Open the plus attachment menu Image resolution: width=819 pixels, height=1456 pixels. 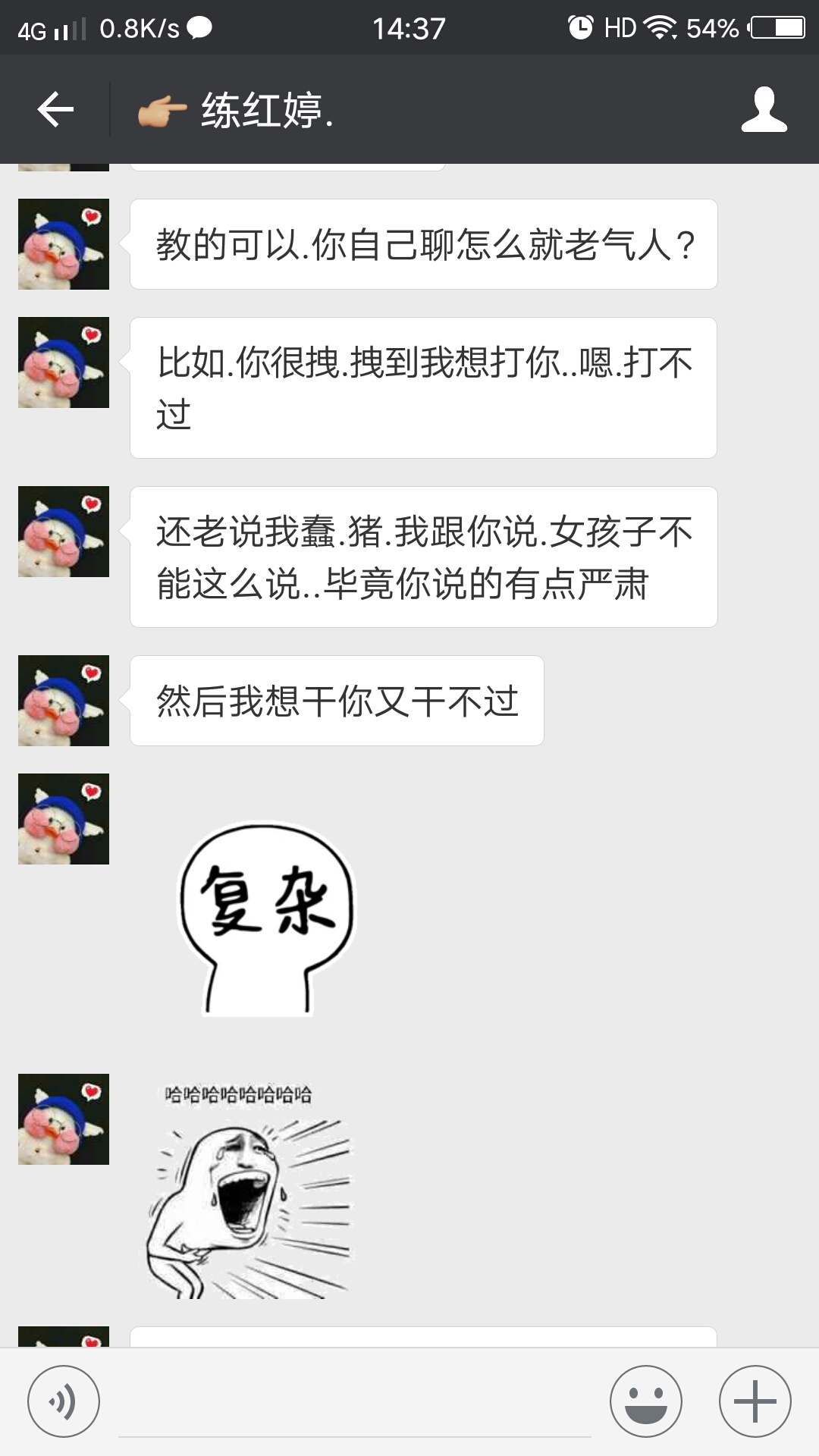755,1401
